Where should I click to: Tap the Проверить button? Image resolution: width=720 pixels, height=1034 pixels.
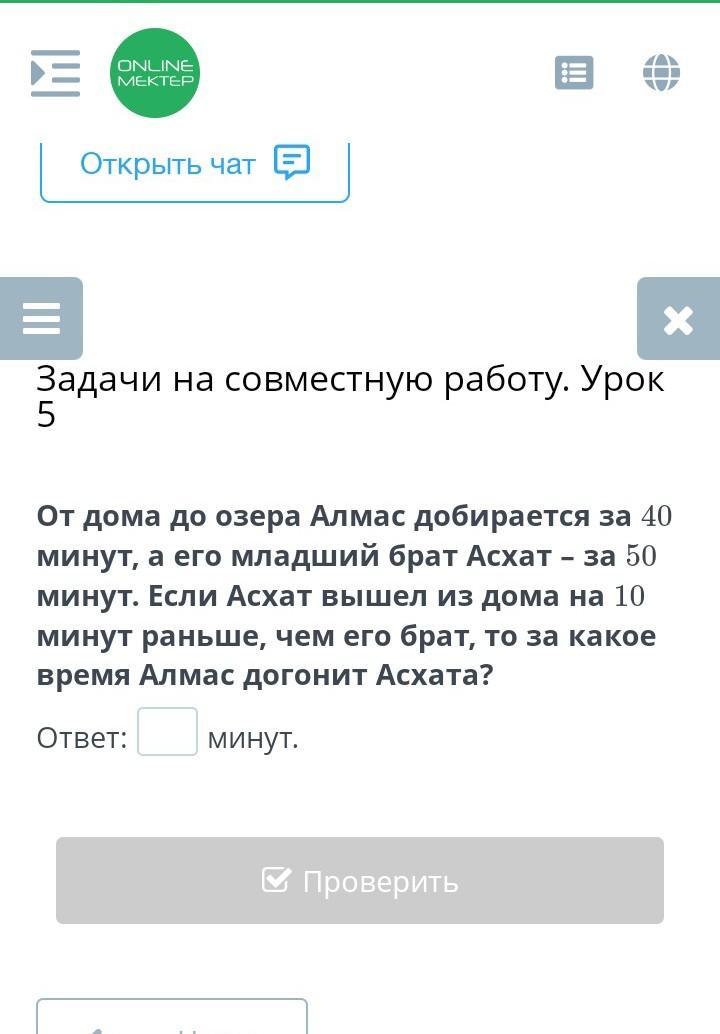point(360,881)
